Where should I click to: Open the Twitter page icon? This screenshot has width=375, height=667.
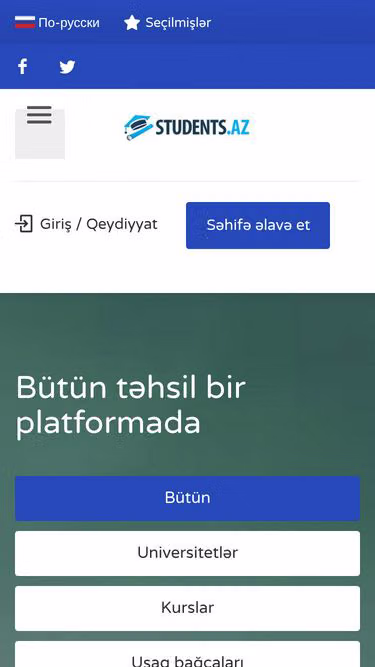67,67
